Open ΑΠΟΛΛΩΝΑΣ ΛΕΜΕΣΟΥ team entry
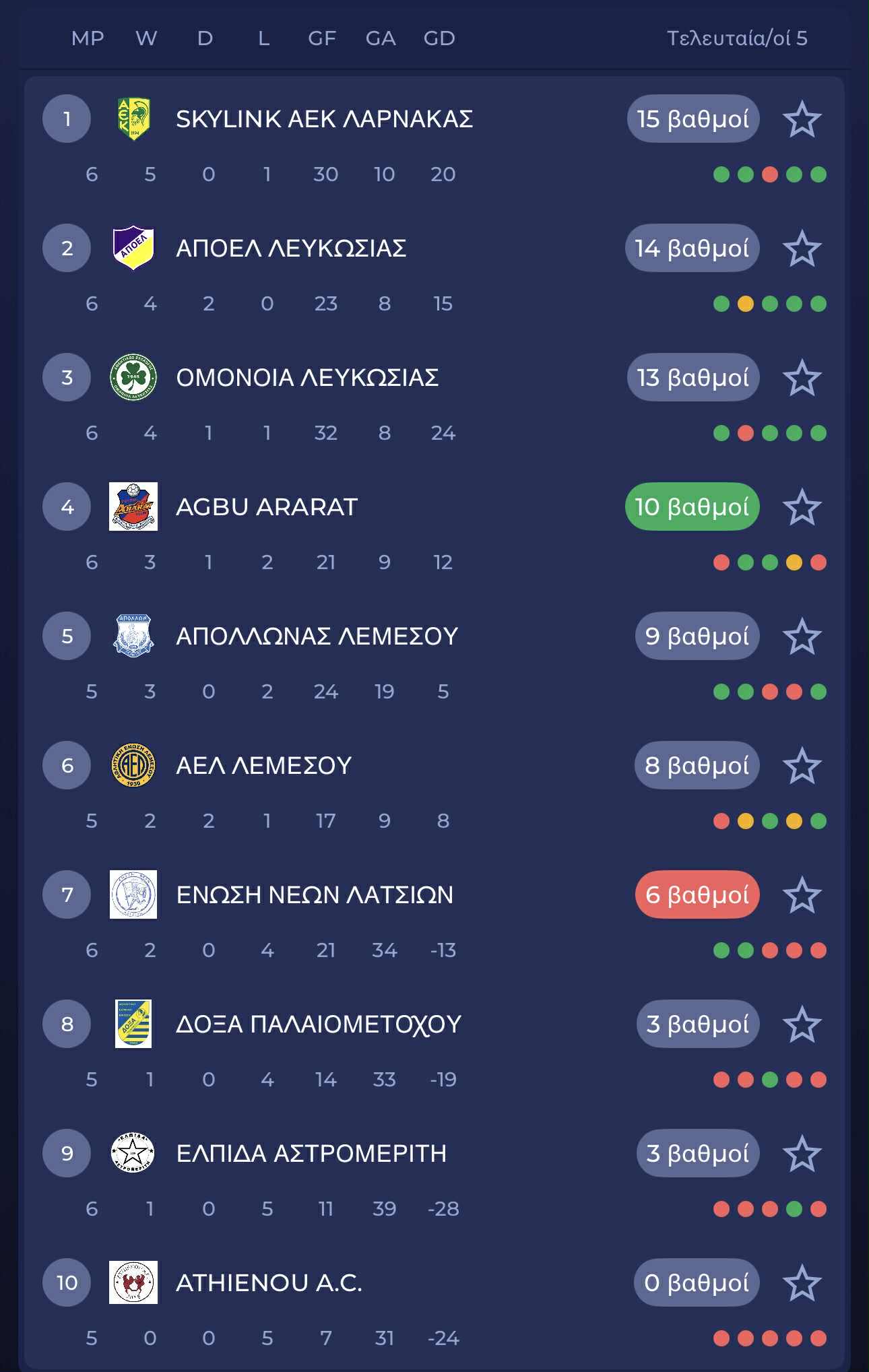This screenshot has width=869, height=1372. (x=317, y=636)
